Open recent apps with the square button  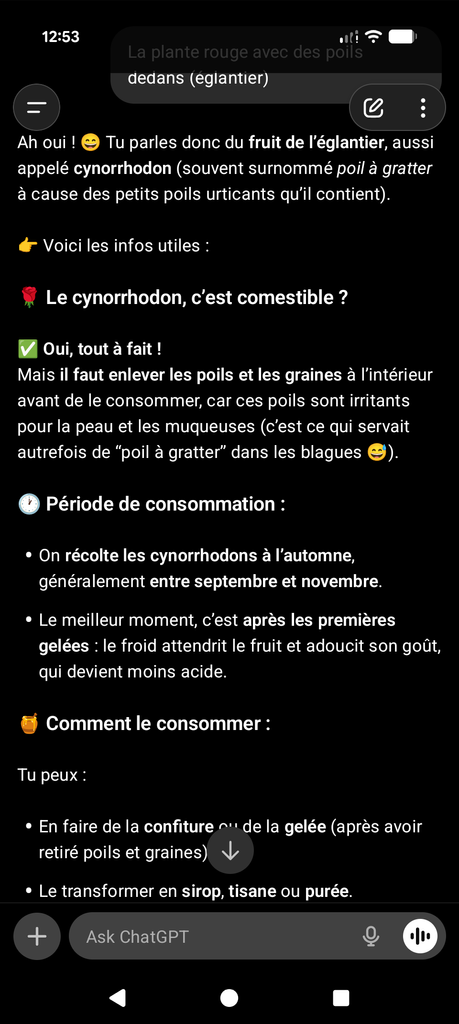[341, 997]
